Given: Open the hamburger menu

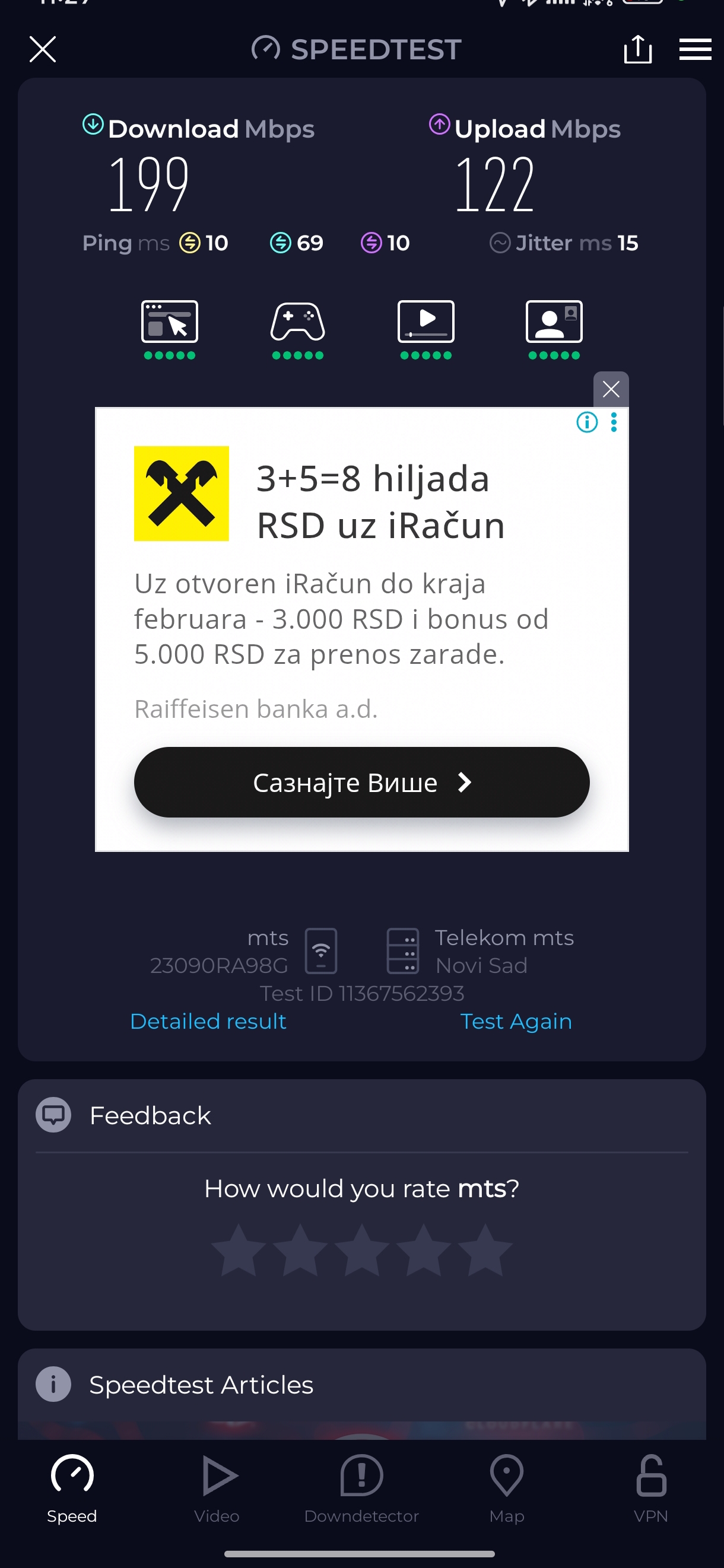Looking at the screenshot, I should [x=695, y=49].
